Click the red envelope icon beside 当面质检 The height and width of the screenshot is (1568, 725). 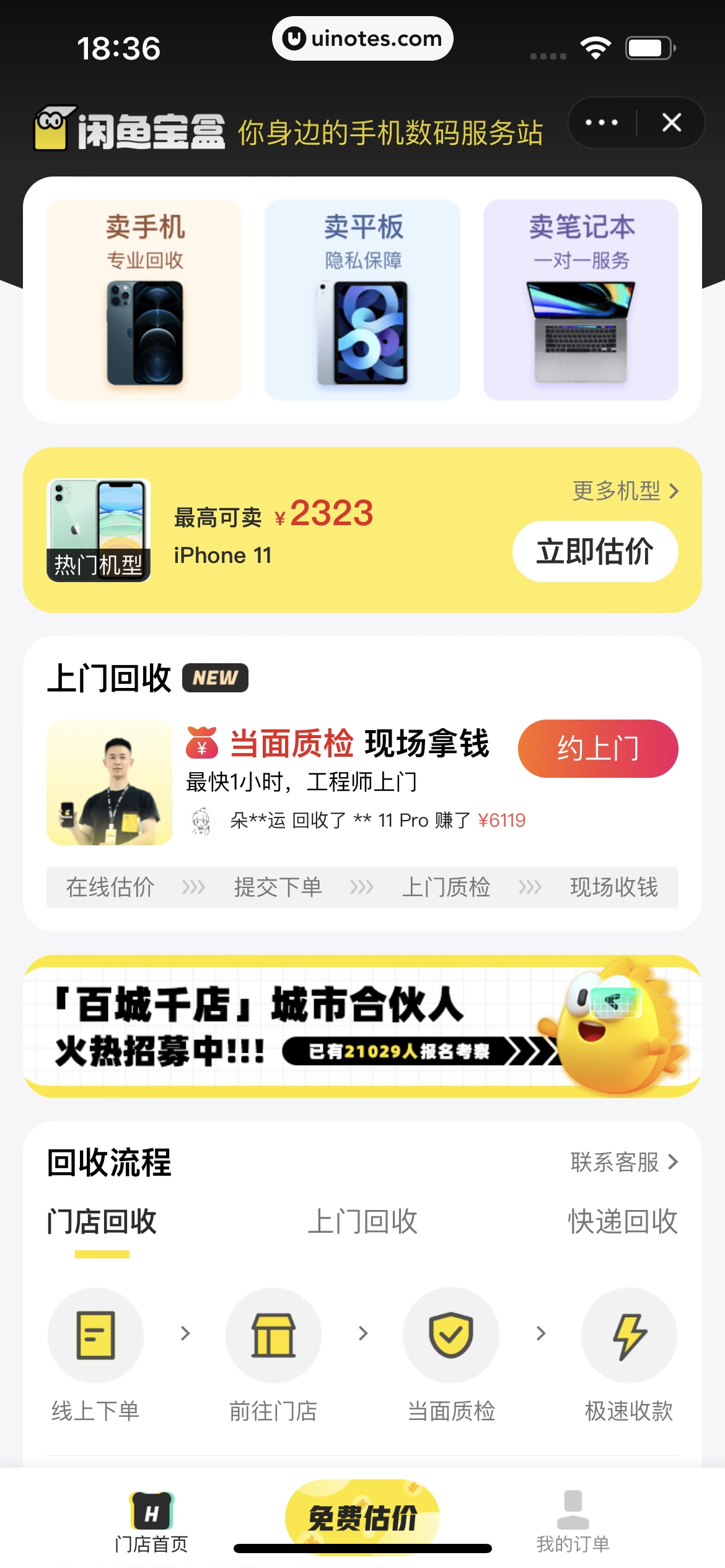(201, 746)
